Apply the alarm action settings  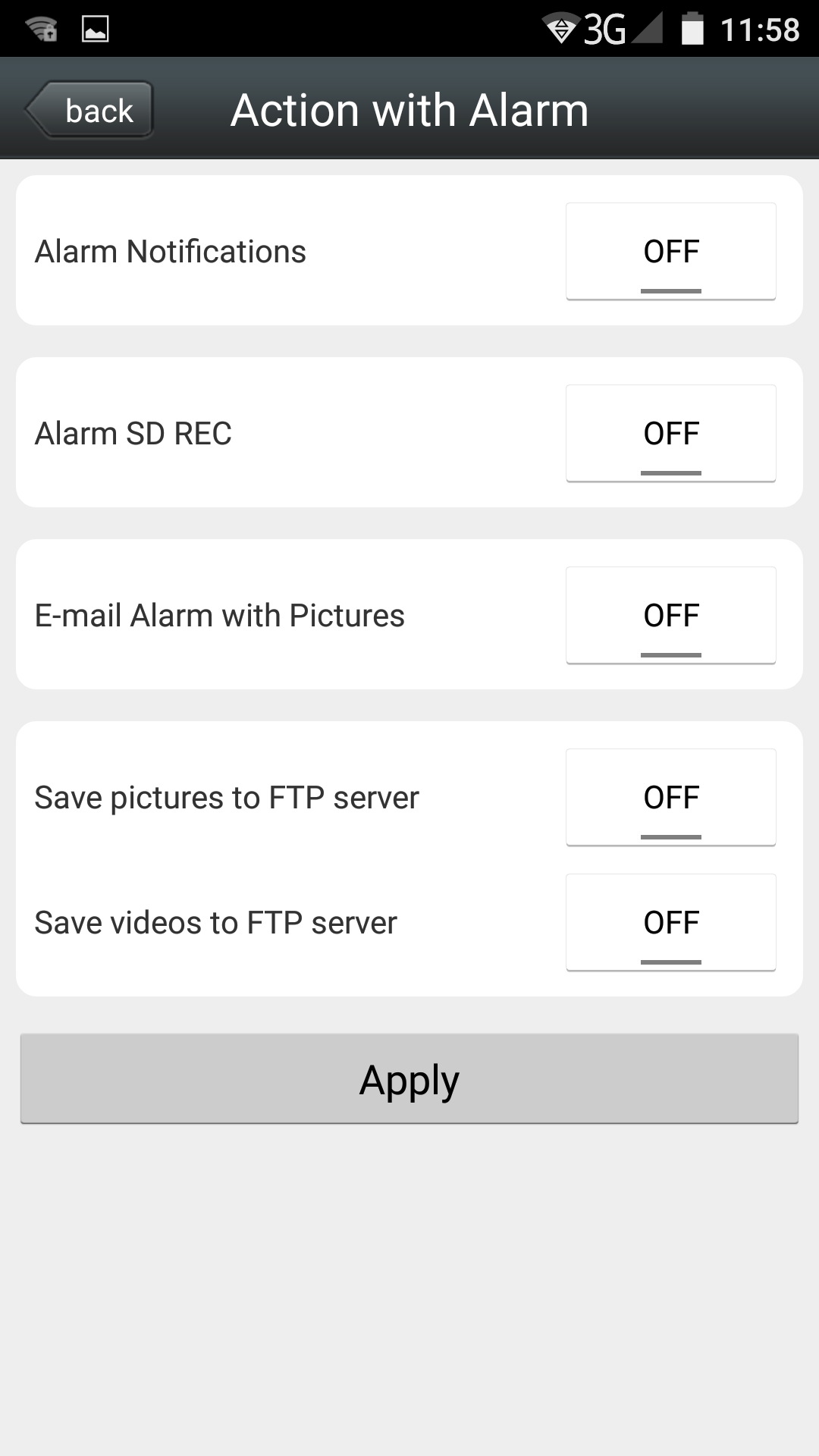coord(409,1079)
